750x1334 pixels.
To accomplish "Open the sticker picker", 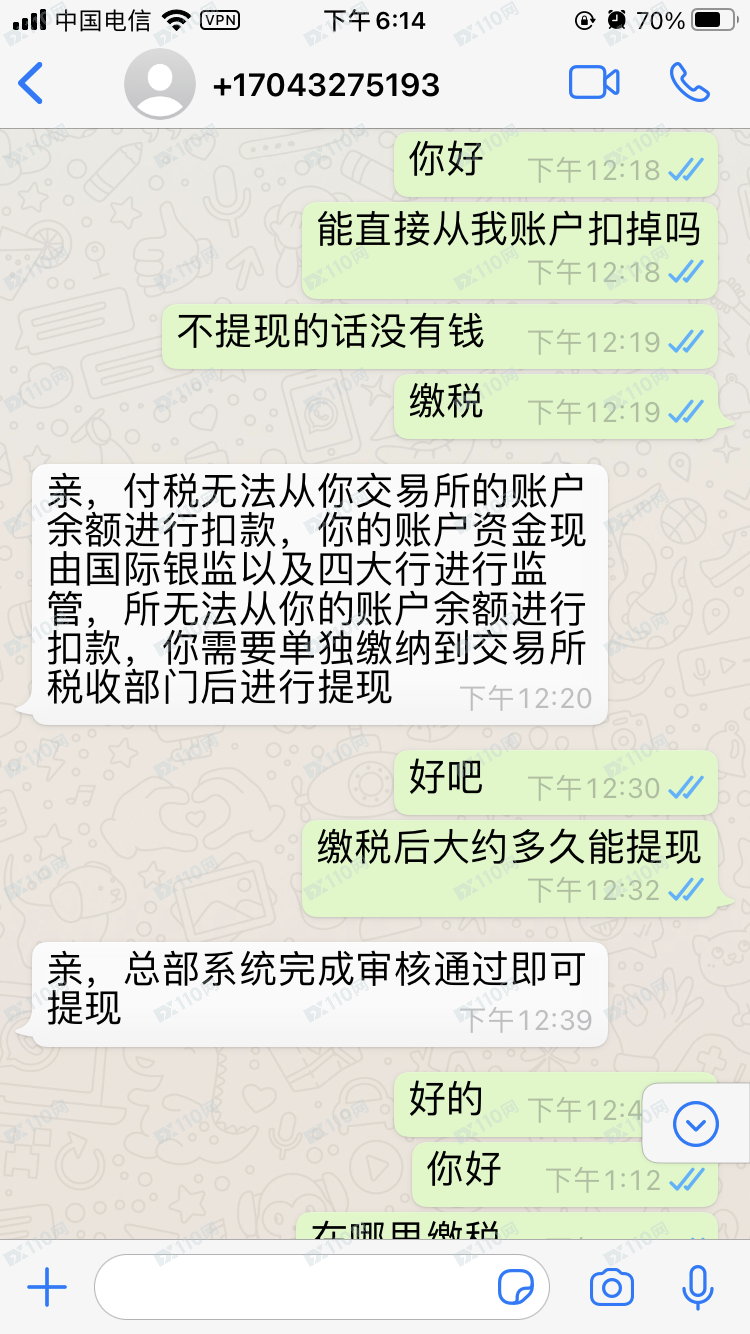I will (516, 1288).
